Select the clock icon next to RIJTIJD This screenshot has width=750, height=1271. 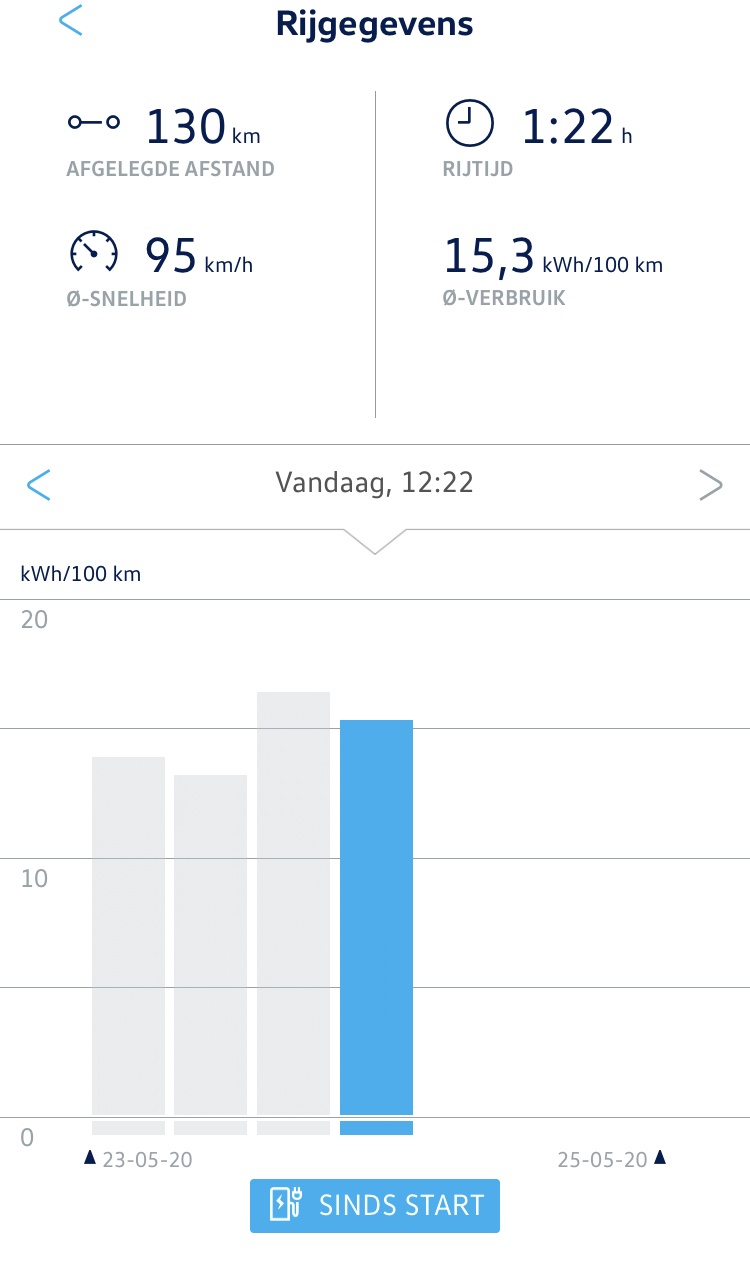coord(468,122)
